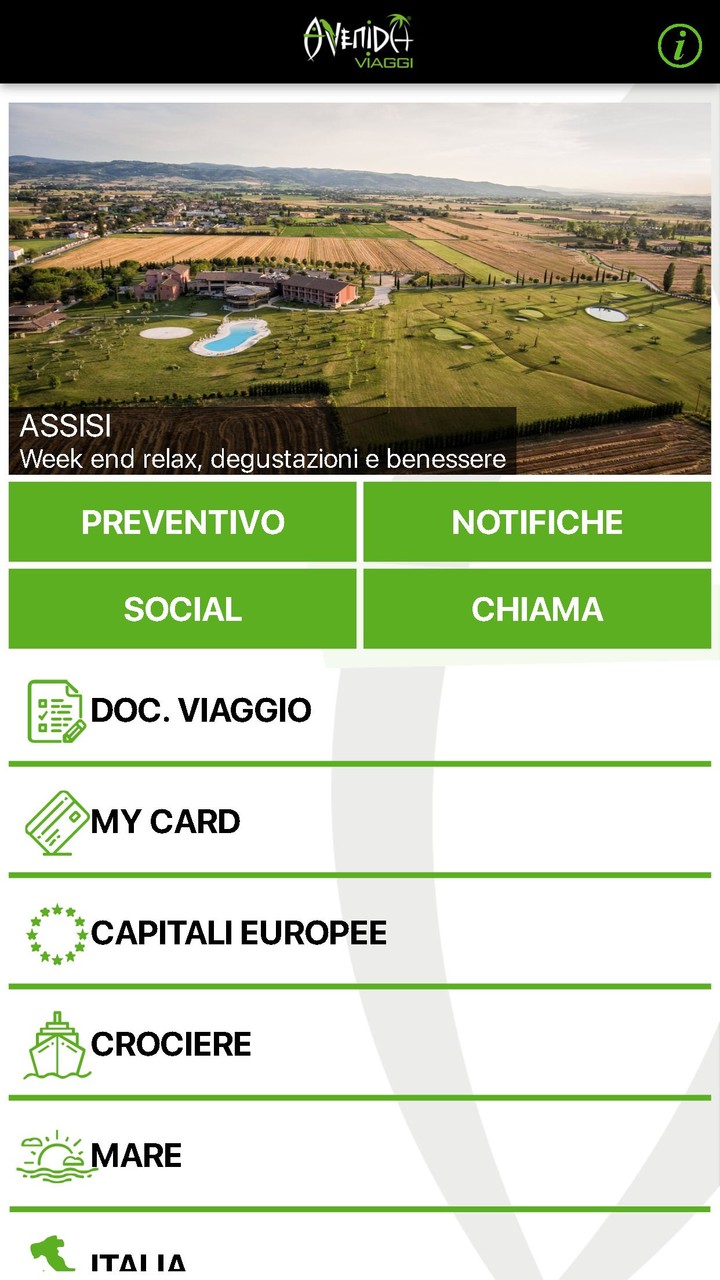Select the Italy map icon near ITALIA
Screen dimensions: 720x1280
(52, 1252)
